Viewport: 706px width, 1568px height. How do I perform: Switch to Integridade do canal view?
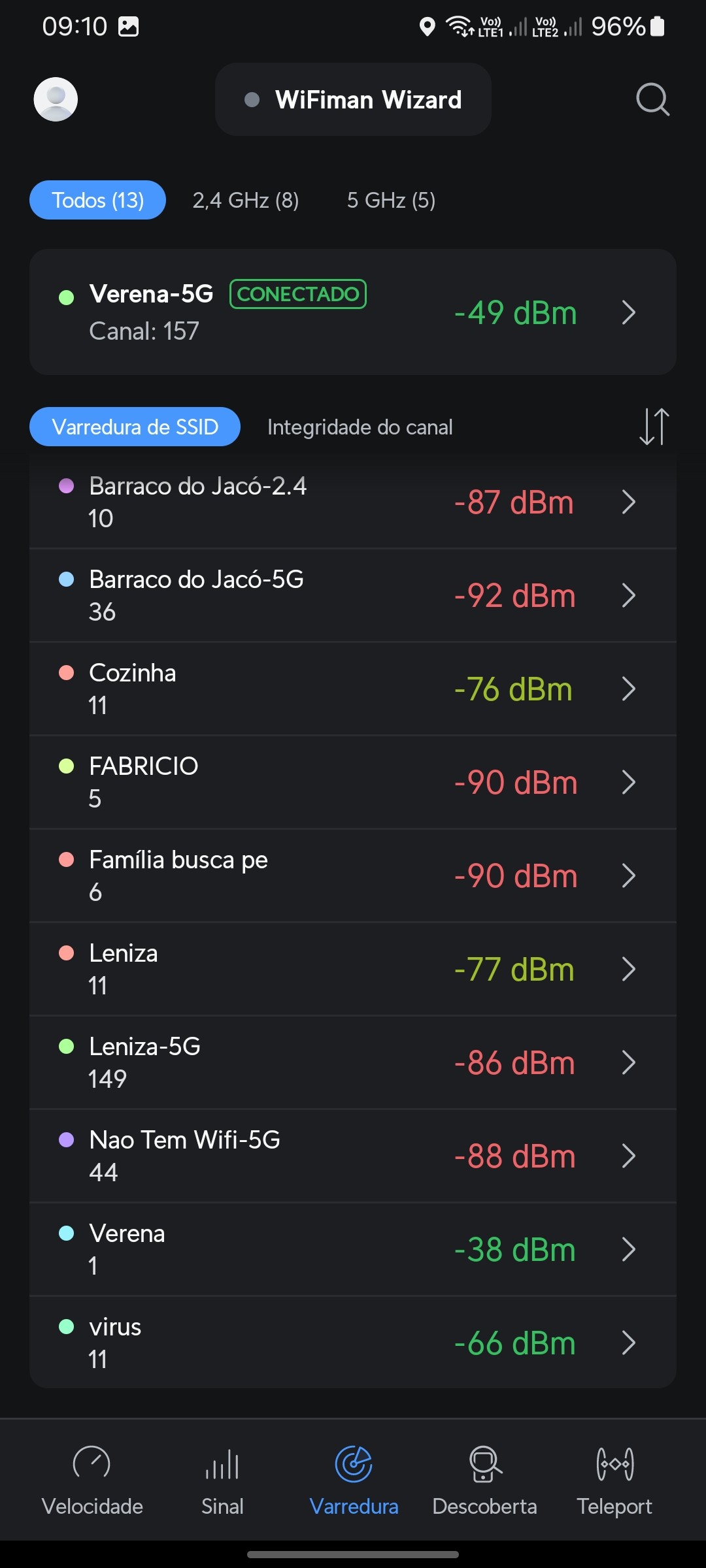(x=360, y=427)
